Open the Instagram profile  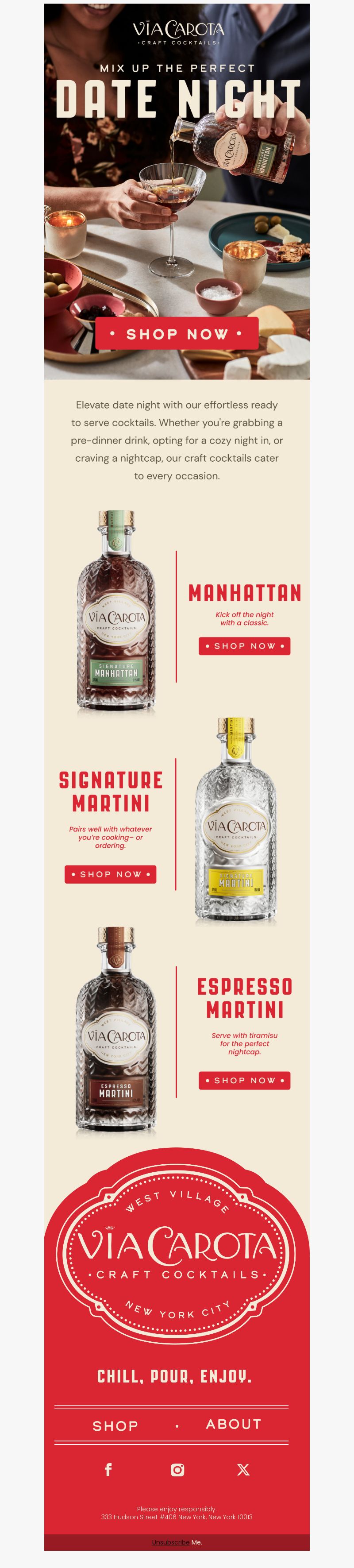[x=177, y=1470]
